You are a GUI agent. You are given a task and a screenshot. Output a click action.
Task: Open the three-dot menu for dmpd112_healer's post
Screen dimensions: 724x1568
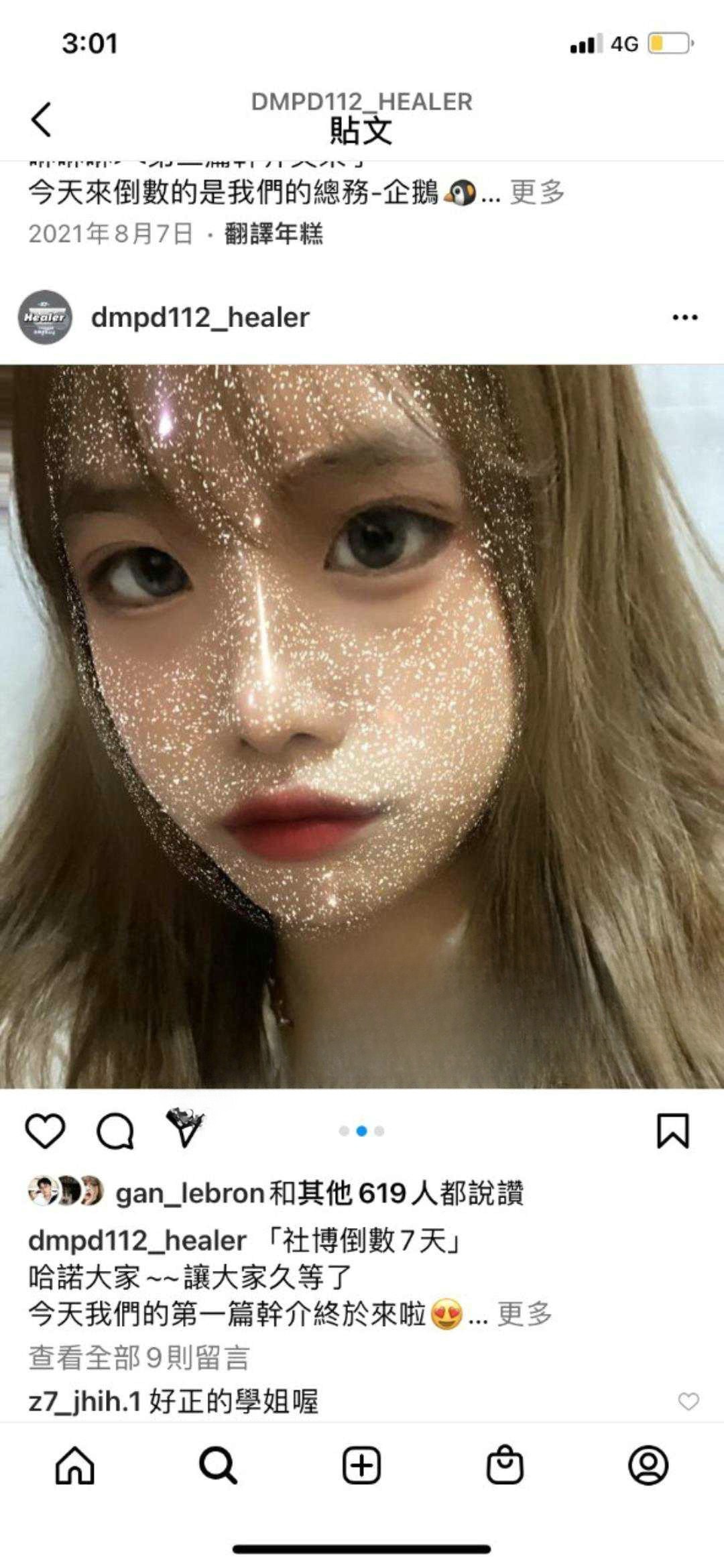pyautogui.click(x=684, y=317)
